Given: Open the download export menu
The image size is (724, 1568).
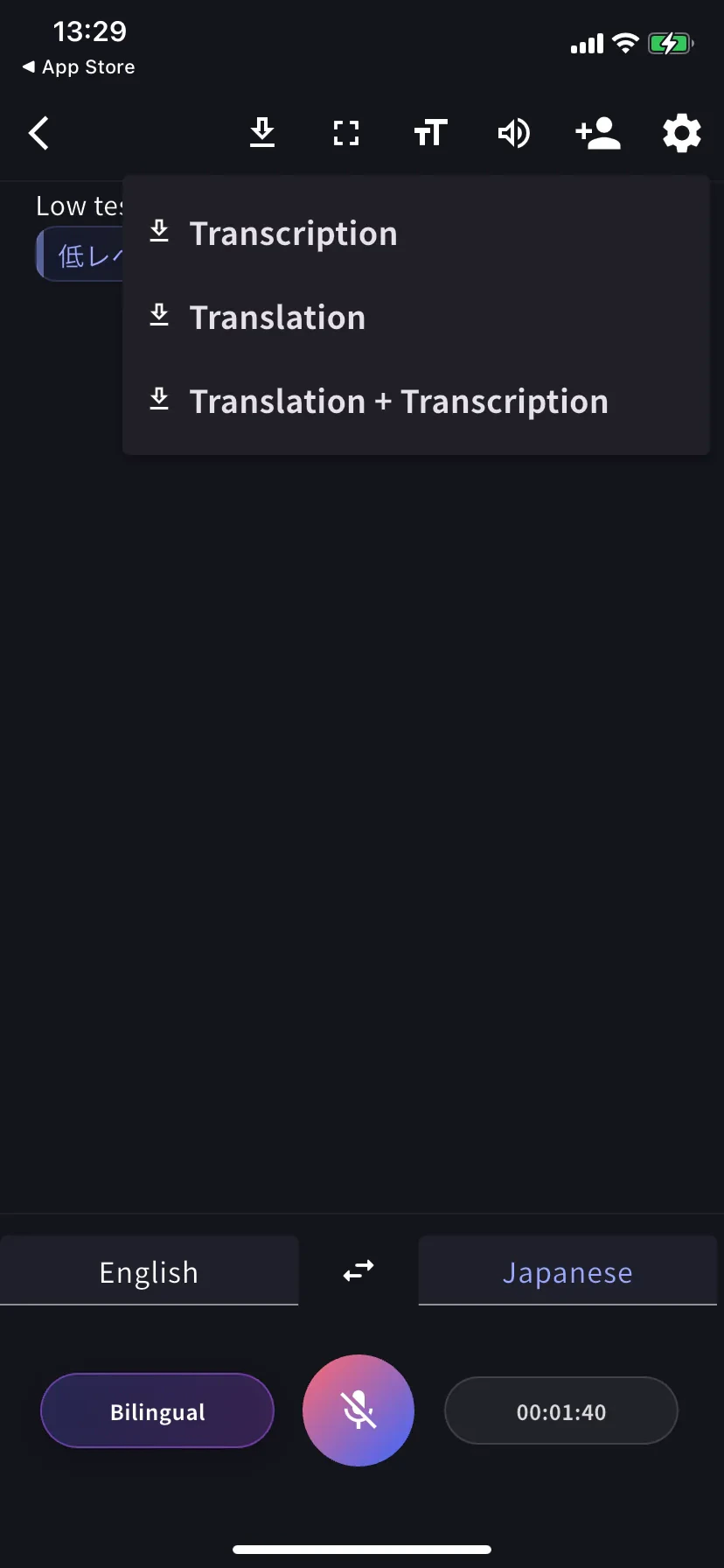Looking at the screenshot, I should click(x=261, y=133).
